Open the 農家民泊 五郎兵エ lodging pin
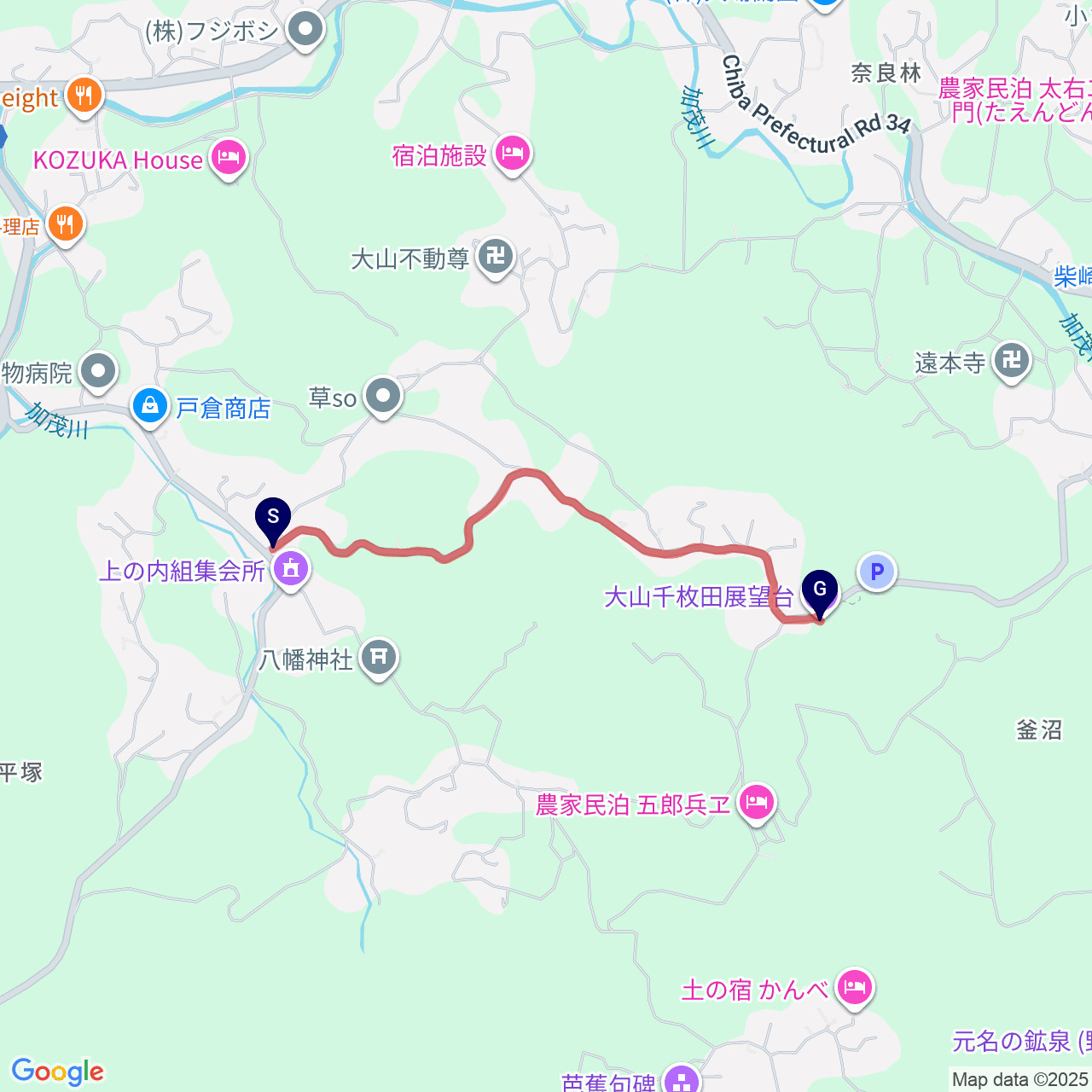The width and height of the screenshot is (1092, 1092). 757,803
